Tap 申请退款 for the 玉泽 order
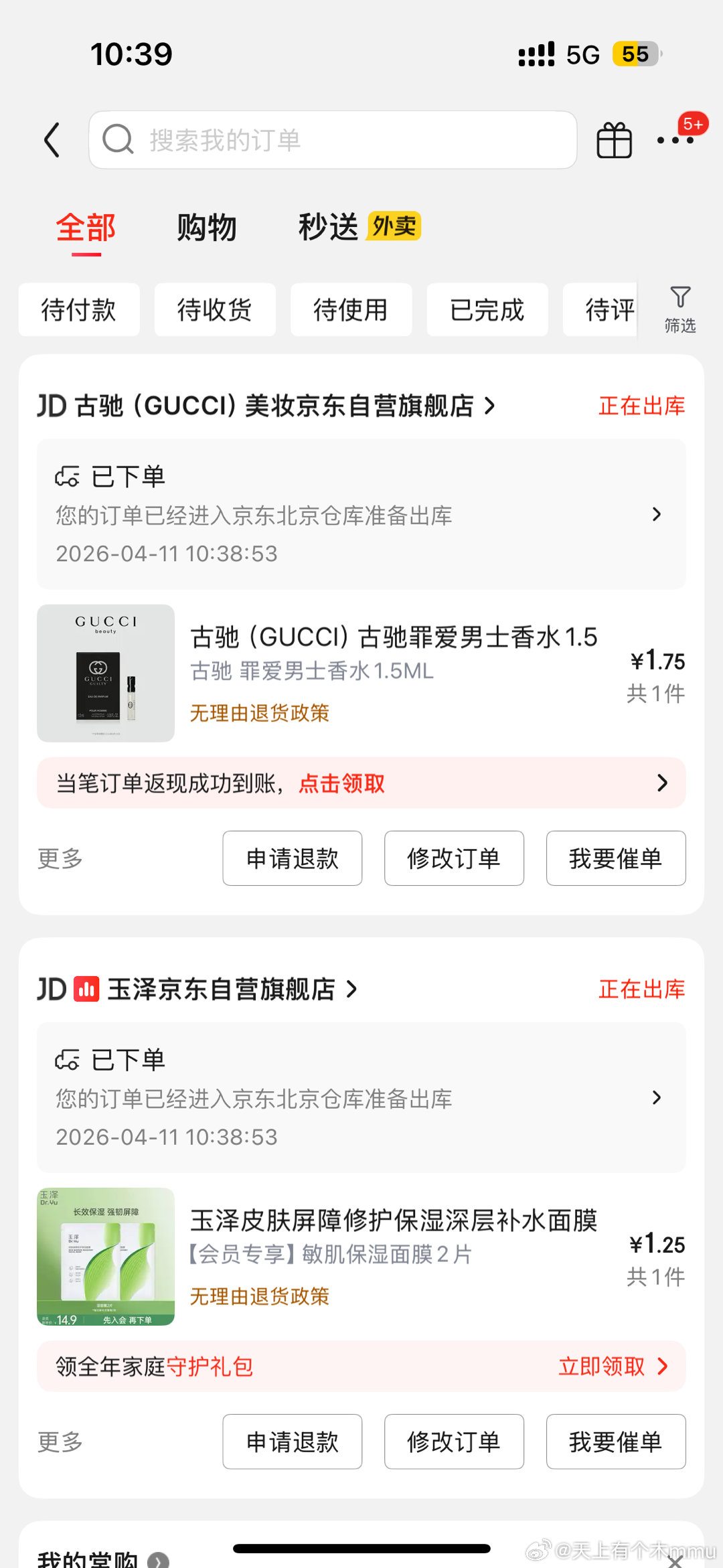The width and height of the screenshot is (723, 1568). (x=293, y=1441)
